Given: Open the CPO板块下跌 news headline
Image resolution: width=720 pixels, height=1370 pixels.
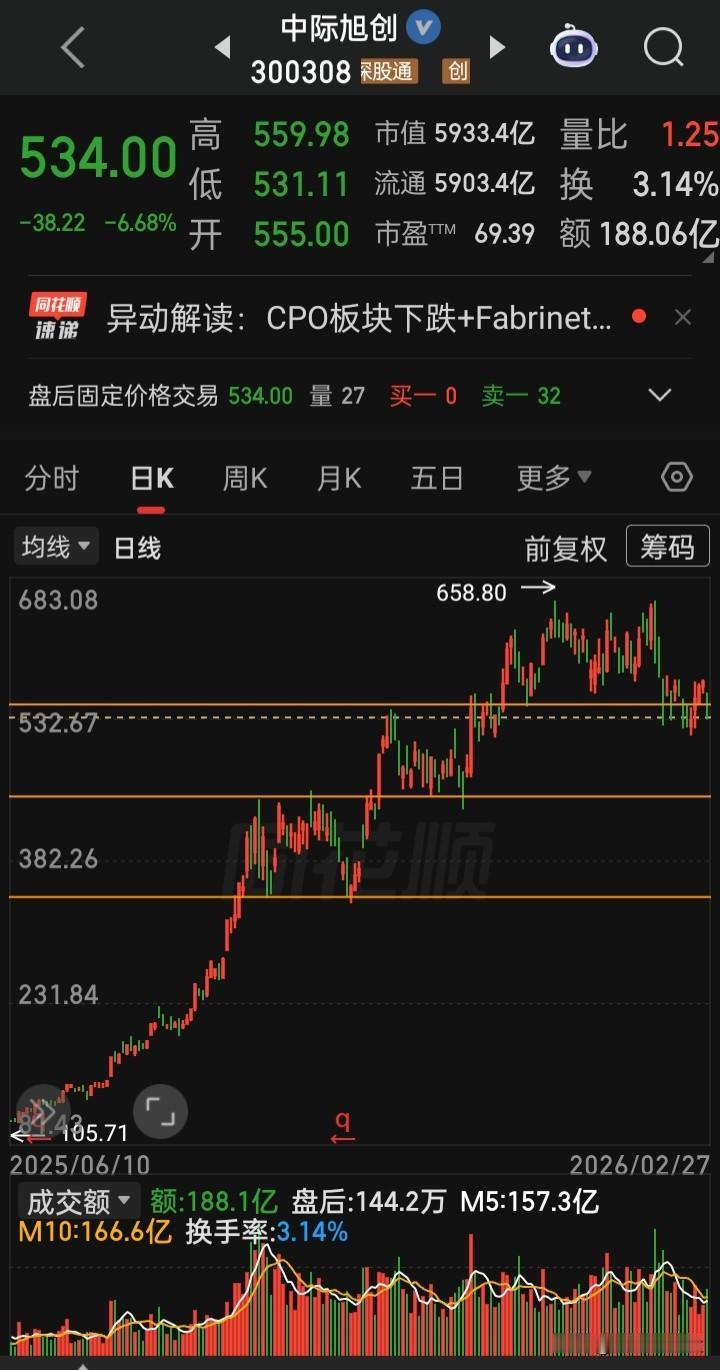Looking at the screenshot, I should point(420,316).
